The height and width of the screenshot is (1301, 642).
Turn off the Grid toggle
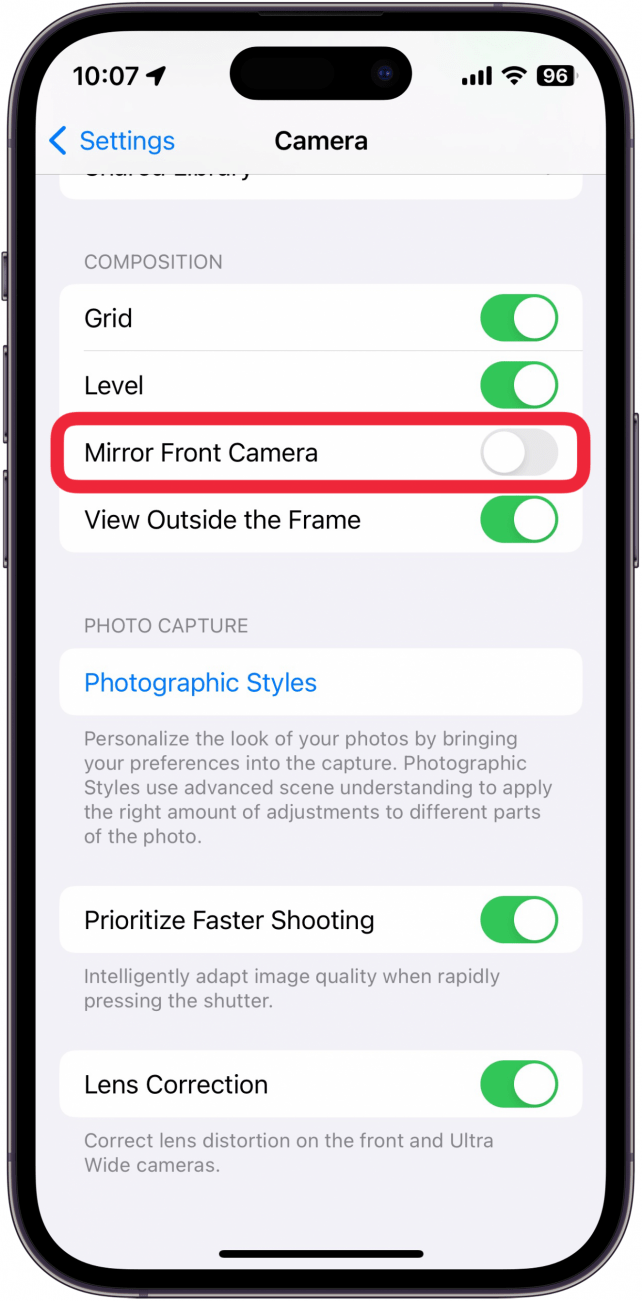518,319
